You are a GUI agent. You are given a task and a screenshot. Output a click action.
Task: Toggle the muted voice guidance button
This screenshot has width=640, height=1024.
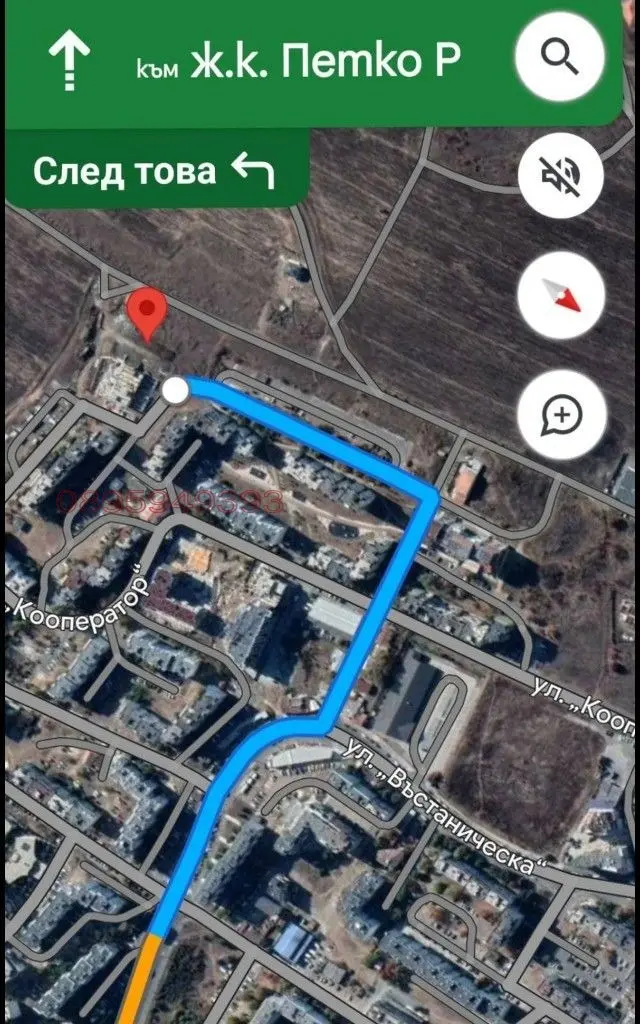(560, 175)
